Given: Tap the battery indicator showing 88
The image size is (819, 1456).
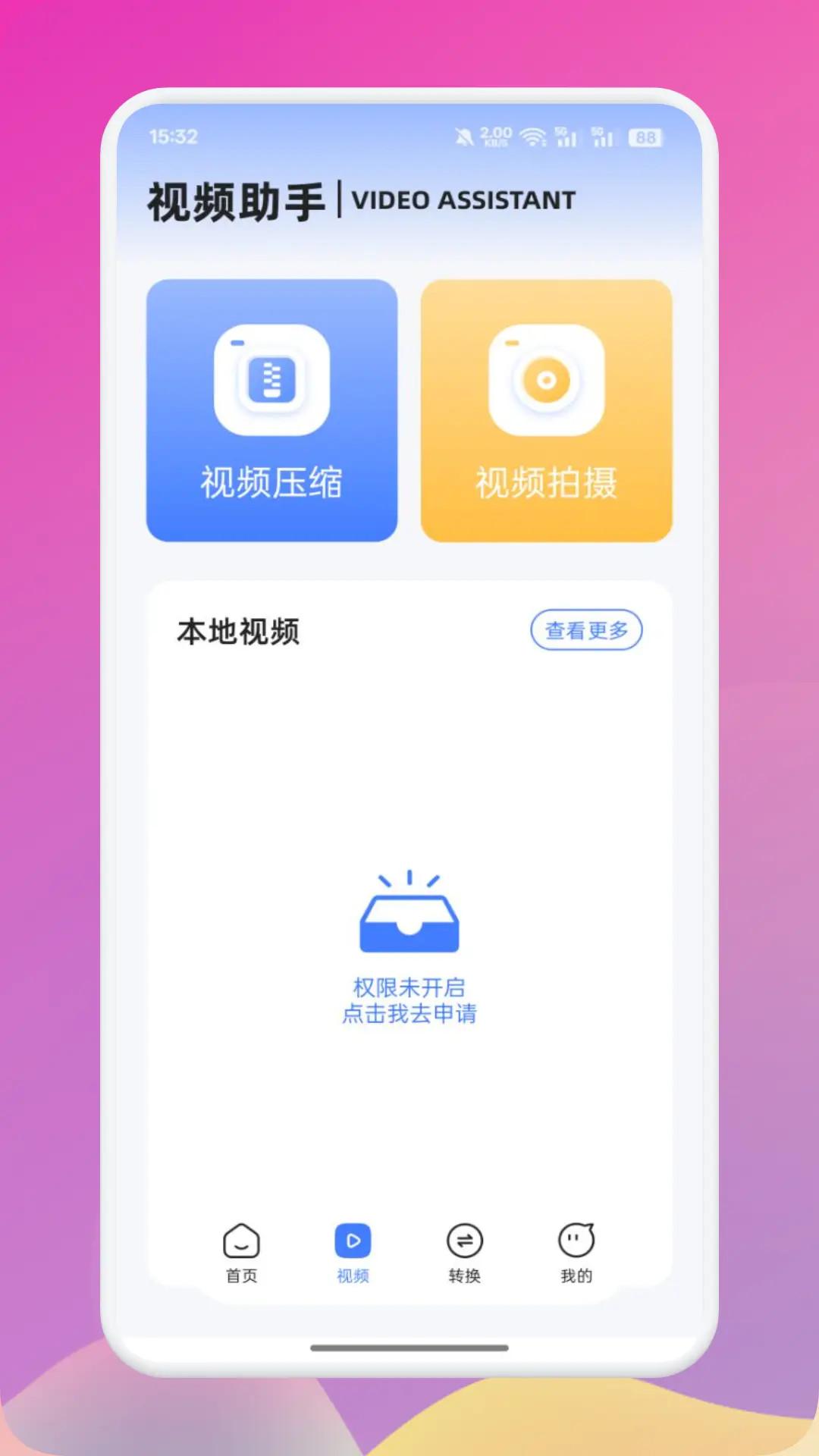Looking at the screenshot, I should click(x=645, y=136).
